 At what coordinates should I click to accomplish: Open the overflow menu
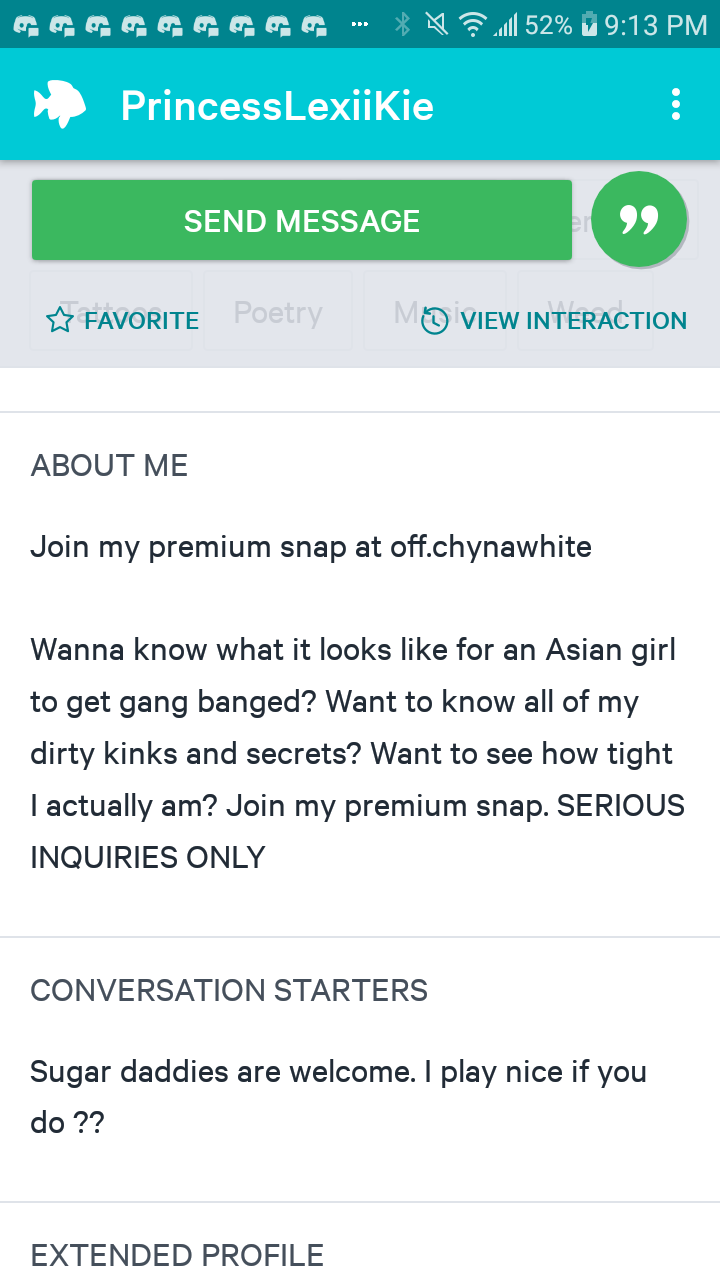tap(677, 105)
